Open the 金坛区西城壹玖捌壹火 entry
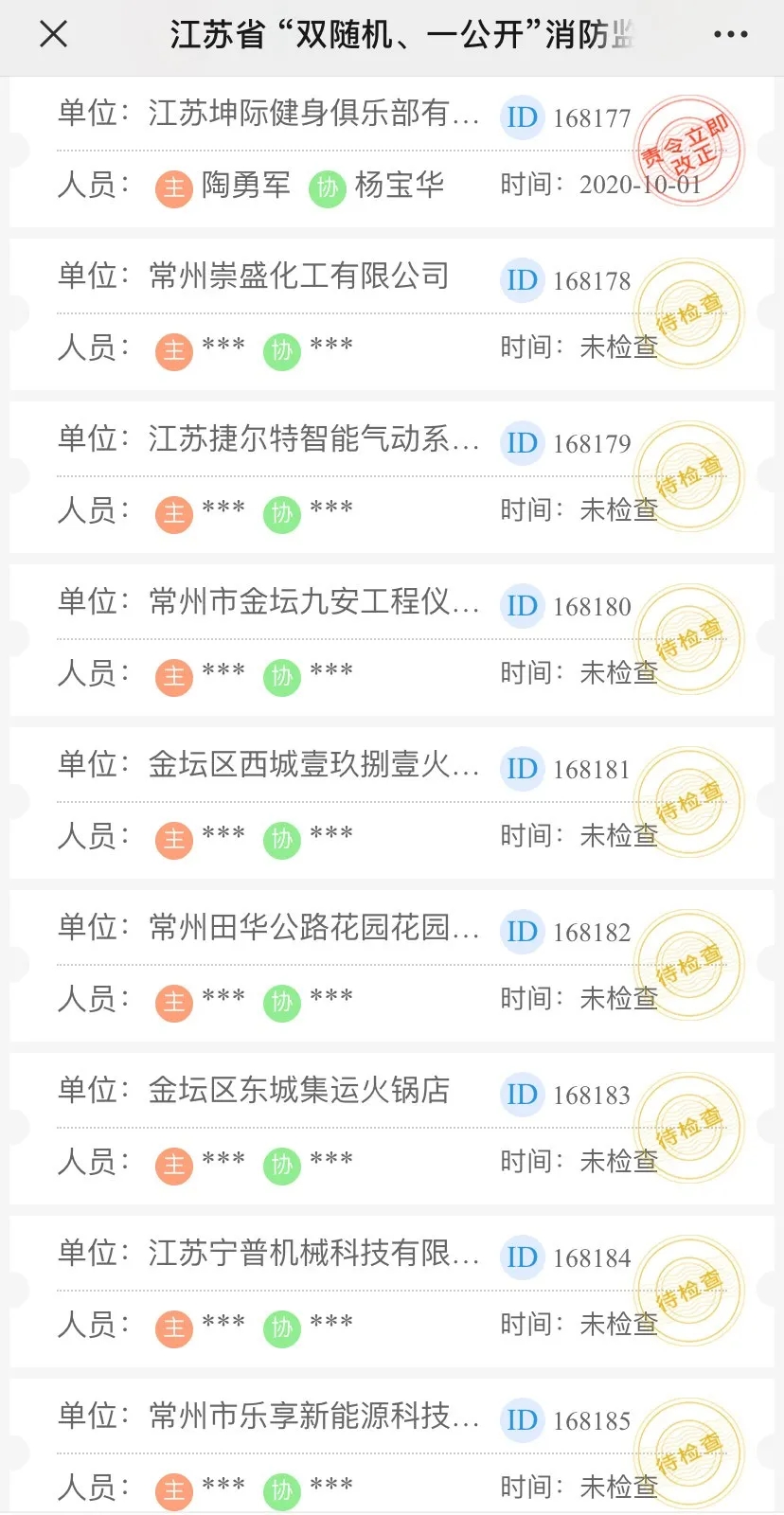This screenshot has height=1515, width=784. pyautogui.click(x=312, y=766)
